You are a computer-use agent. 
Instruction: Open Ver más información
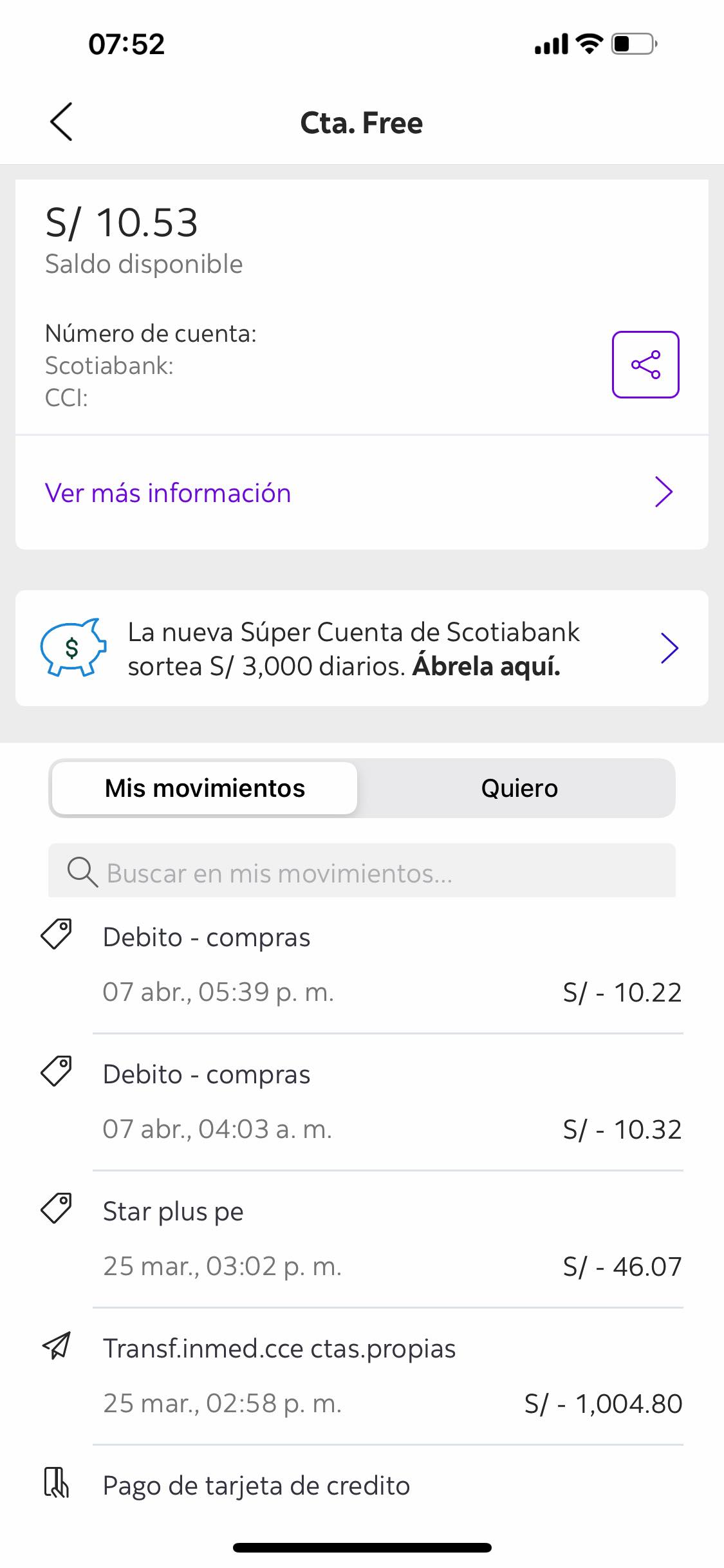pos(361,493)
